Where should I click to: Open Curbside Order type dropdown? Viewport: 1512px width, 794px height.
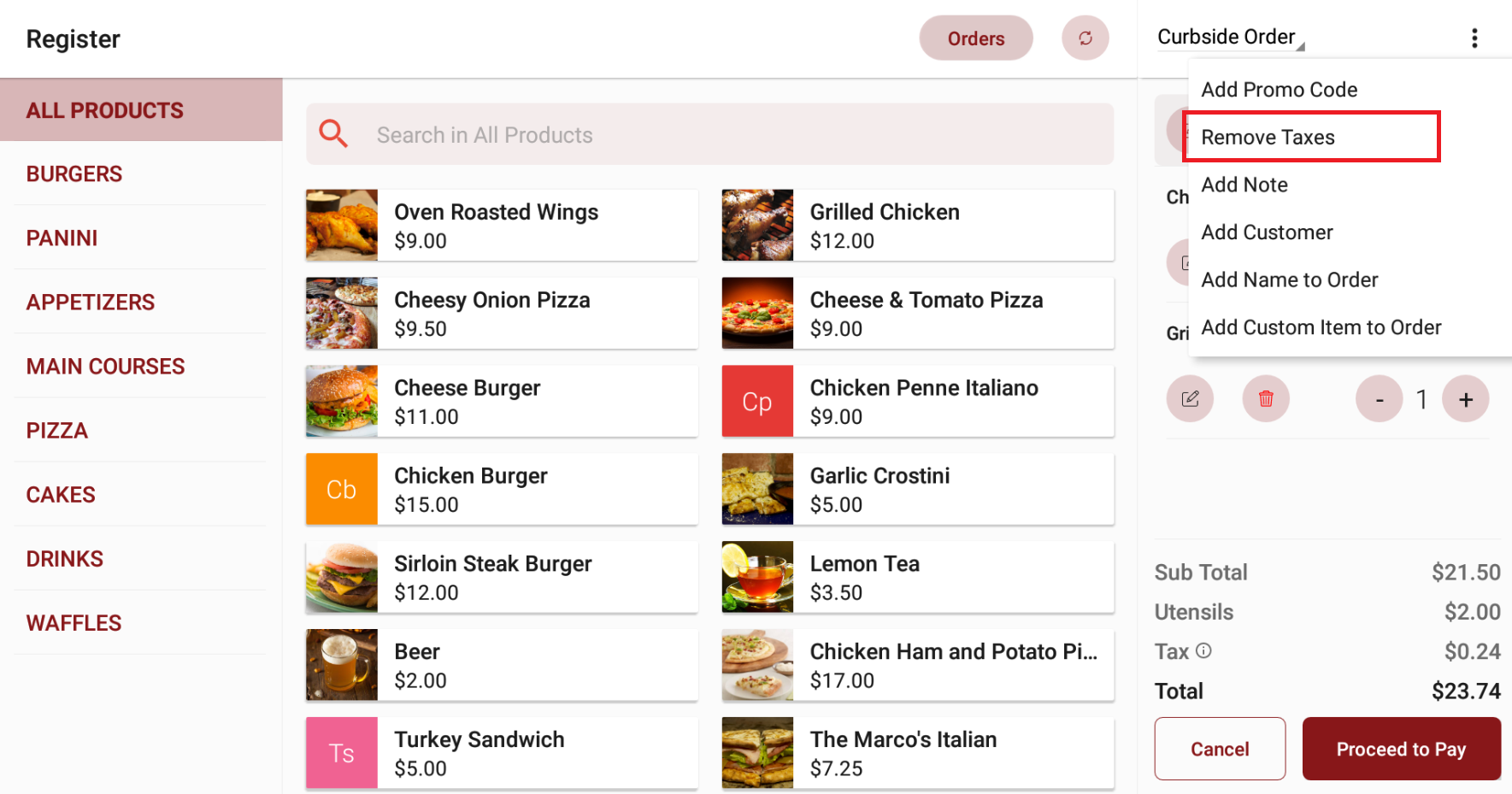tap(1230, 38)
